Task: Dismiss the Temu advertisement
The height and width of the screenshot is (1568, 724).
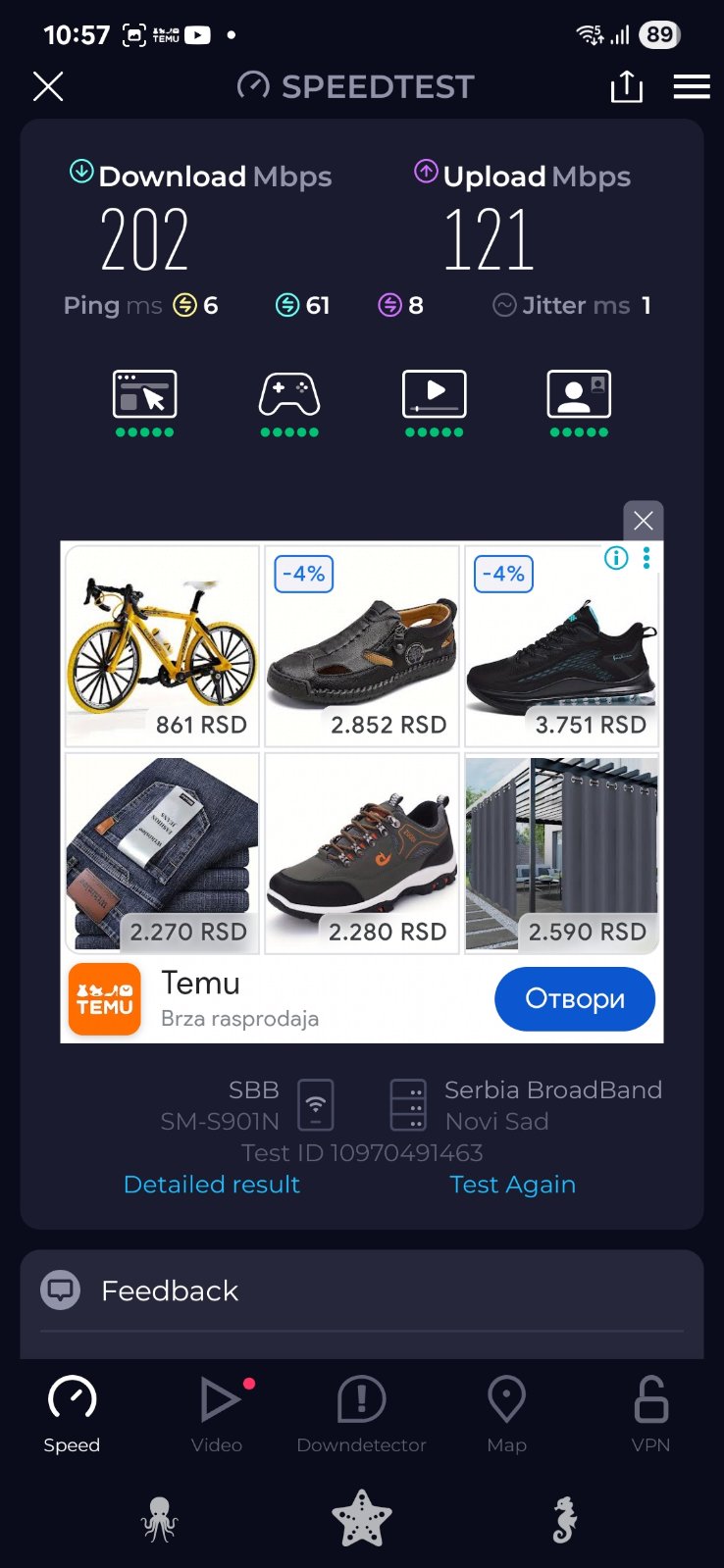Action: tap(644, 521)
